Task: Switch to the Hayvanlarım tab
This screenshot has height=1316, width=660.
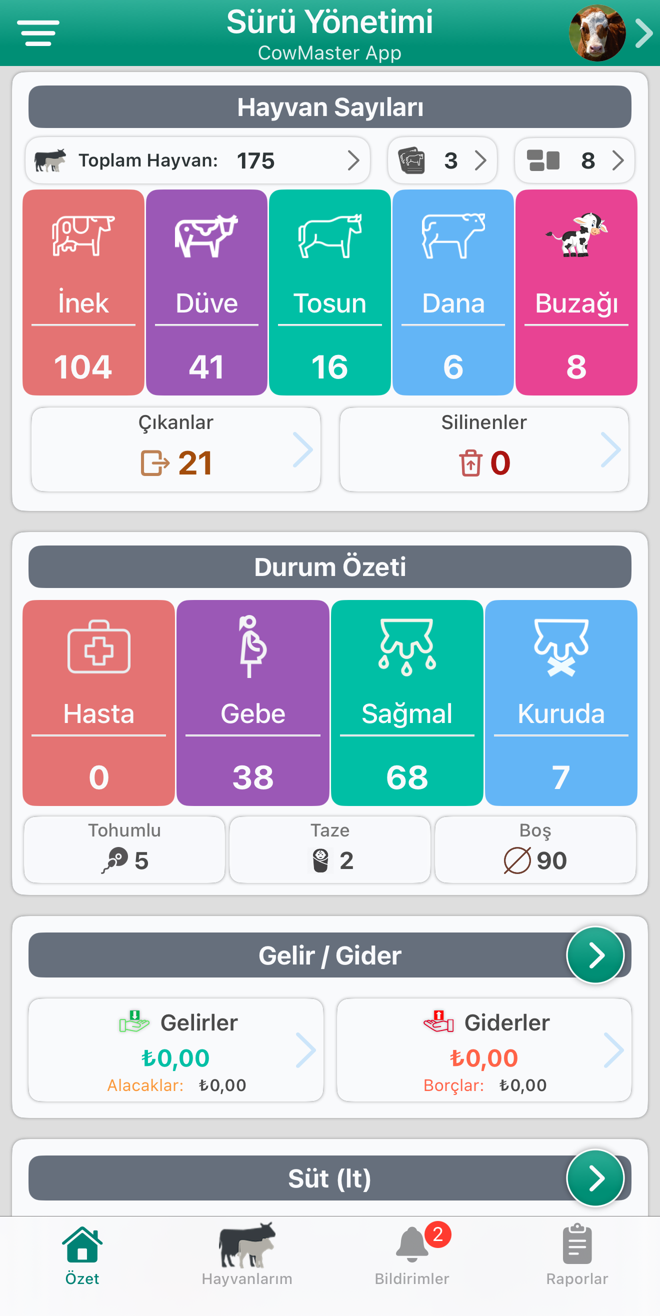Action: pos(247,1256)
